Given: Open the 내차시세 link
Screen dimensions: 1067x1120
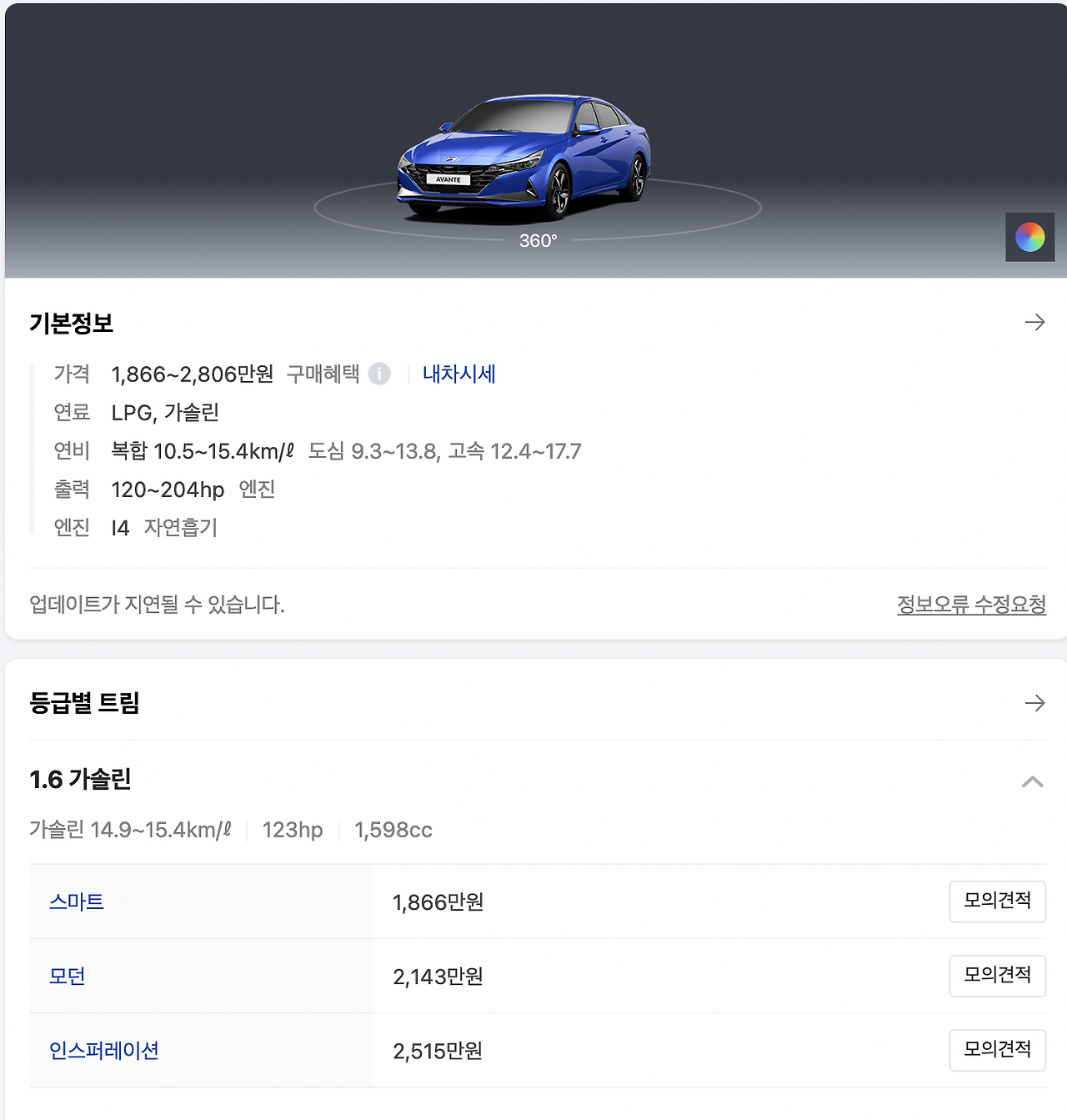Looking at the screenshot, I should tap(459, 374).
